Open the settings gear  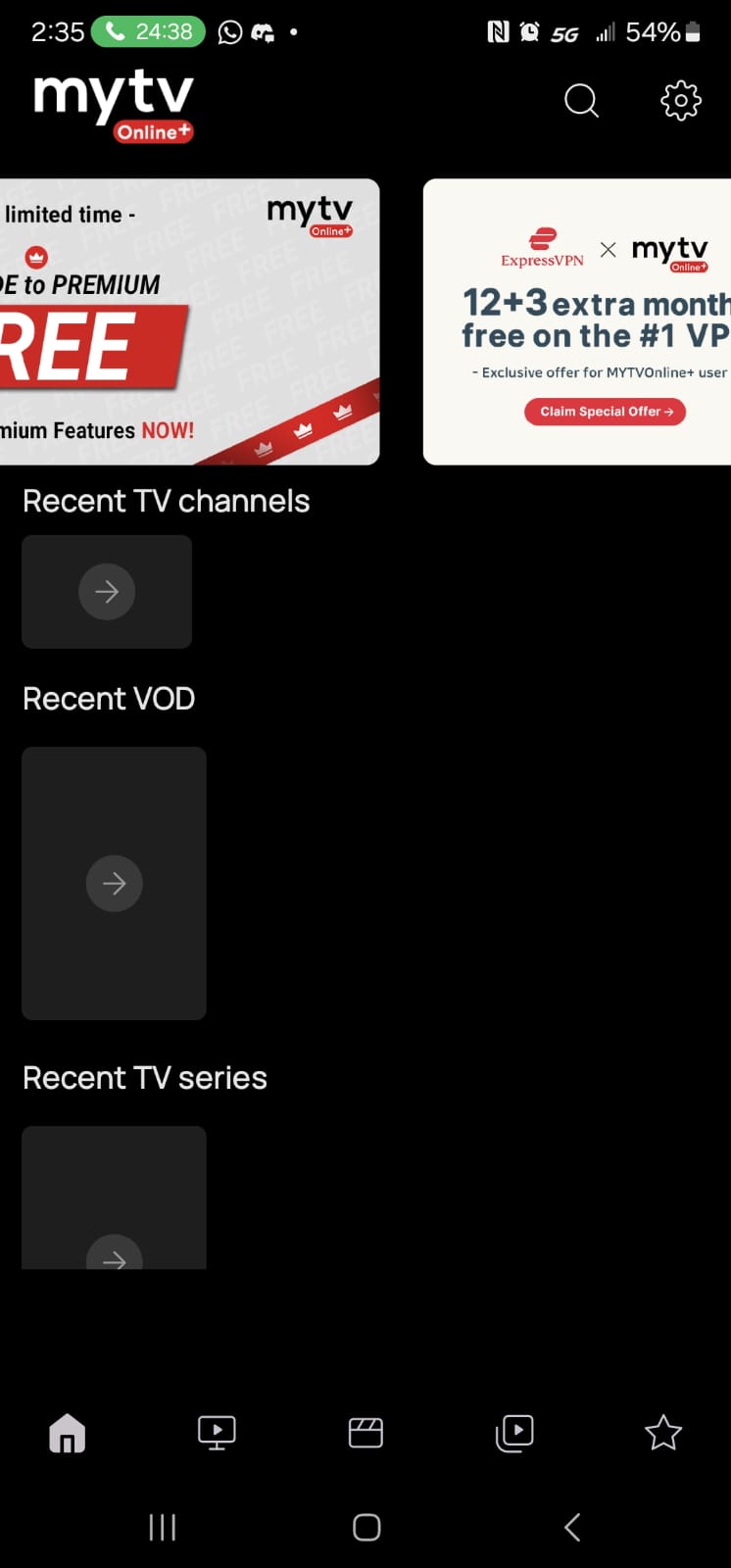681,100
